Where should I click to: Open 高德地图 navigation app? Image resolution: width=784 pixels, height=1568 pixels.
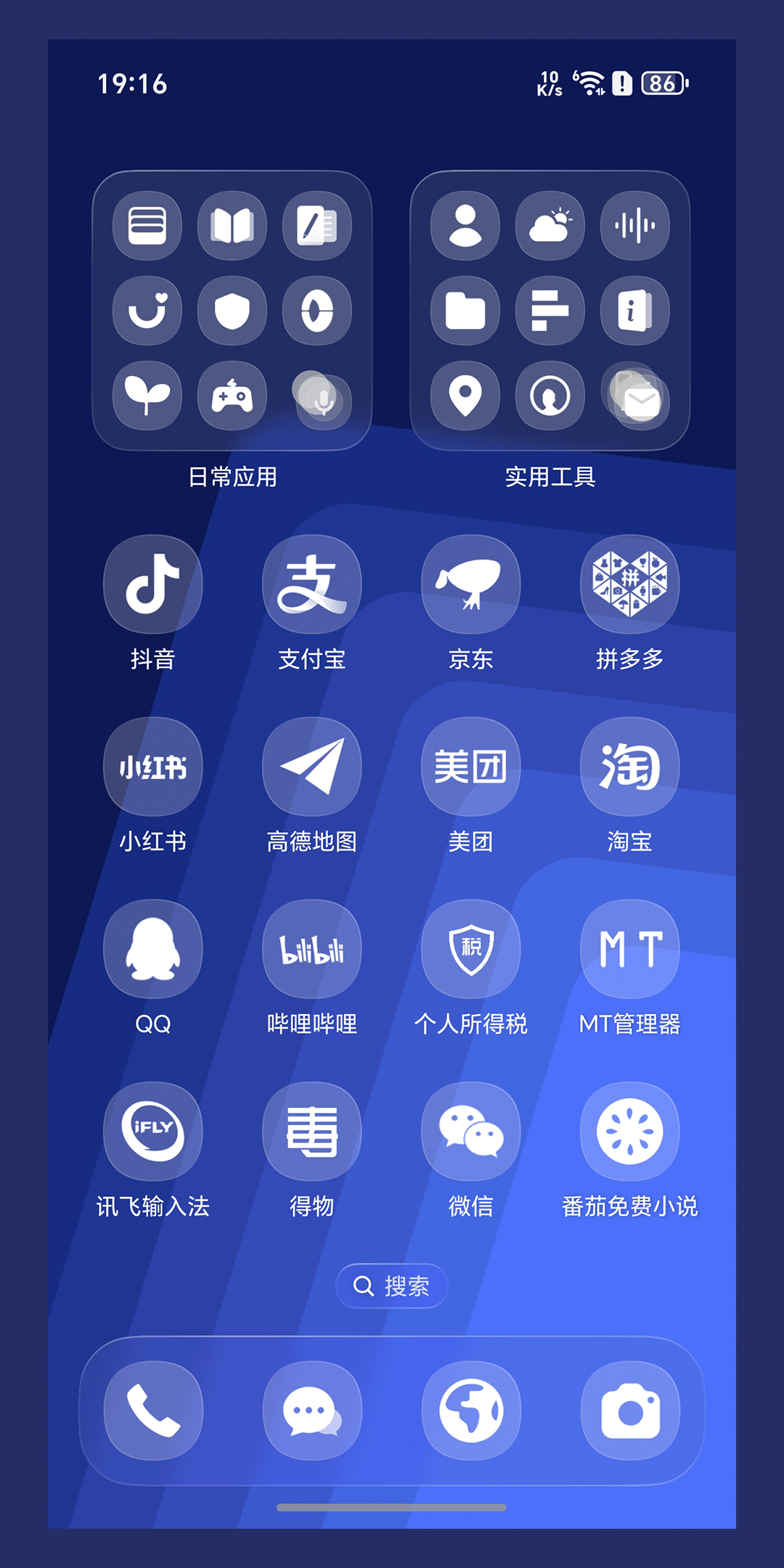(x=311, y=766)
